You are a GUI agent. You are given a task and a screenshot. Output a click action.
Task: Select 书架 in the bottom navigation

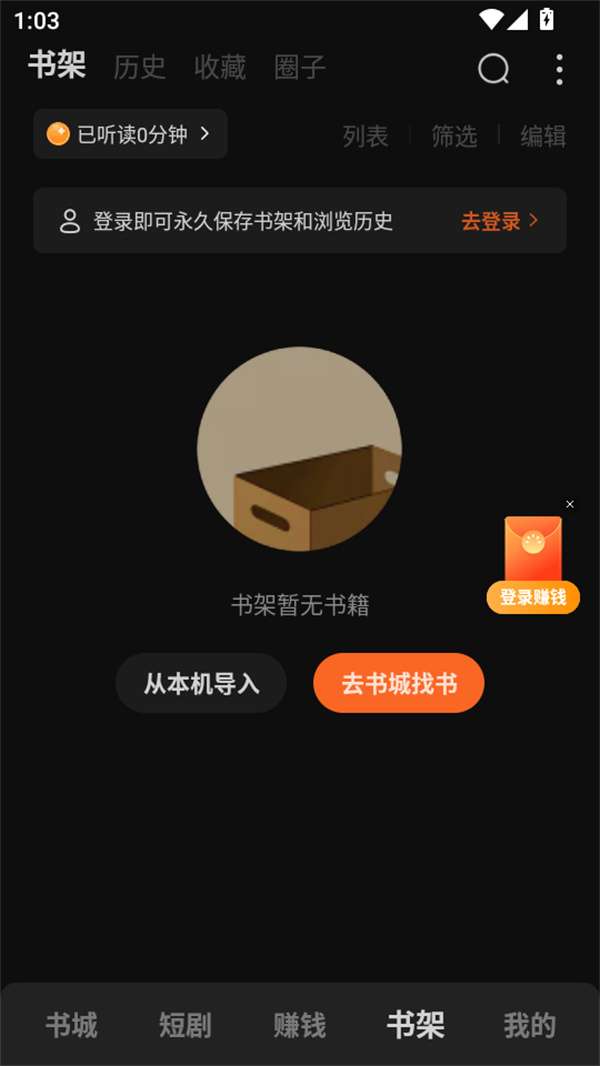[415, 1025]
